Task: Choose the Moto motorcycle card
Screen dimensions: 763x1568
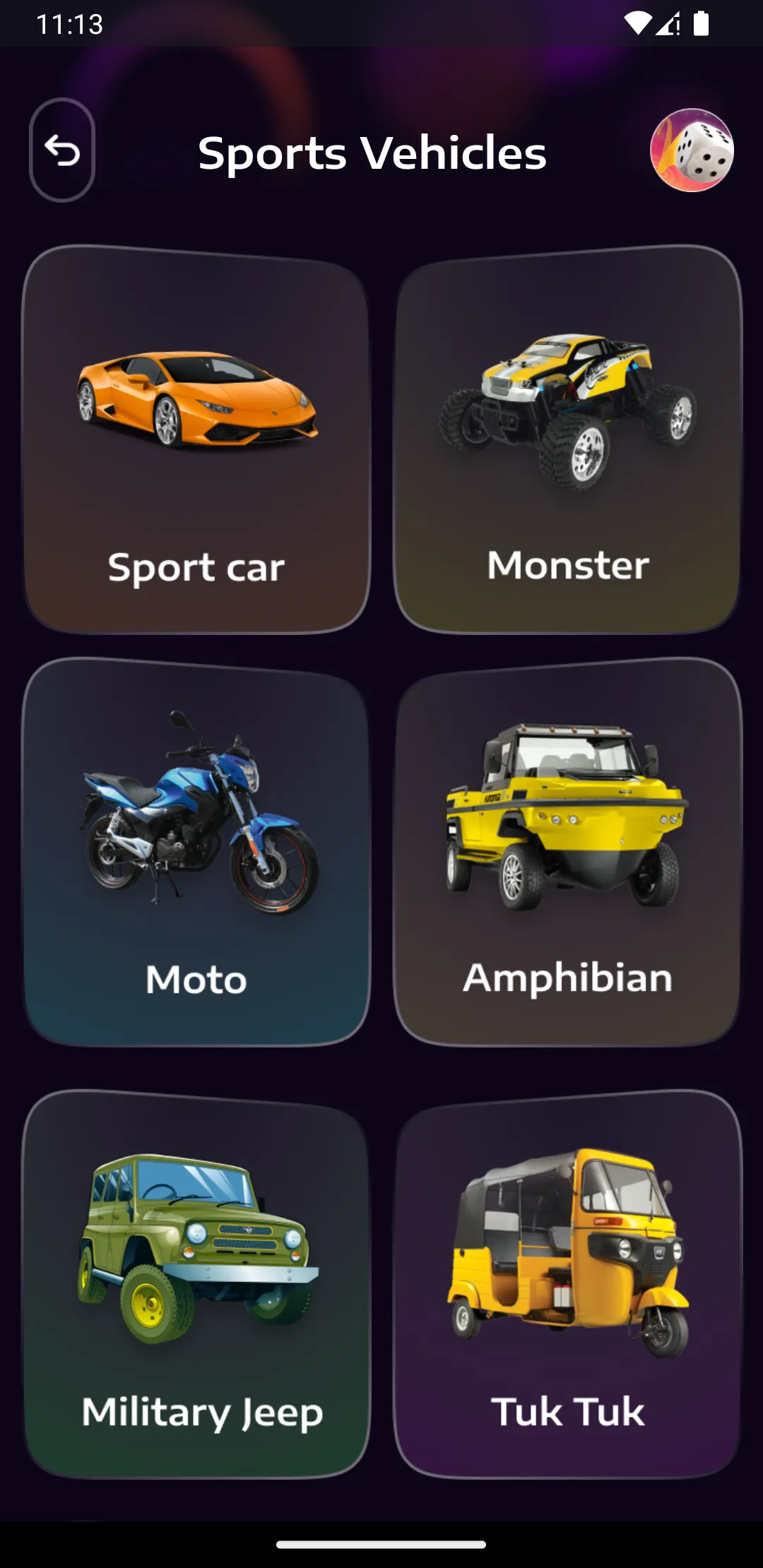Action: click(196, 852)
